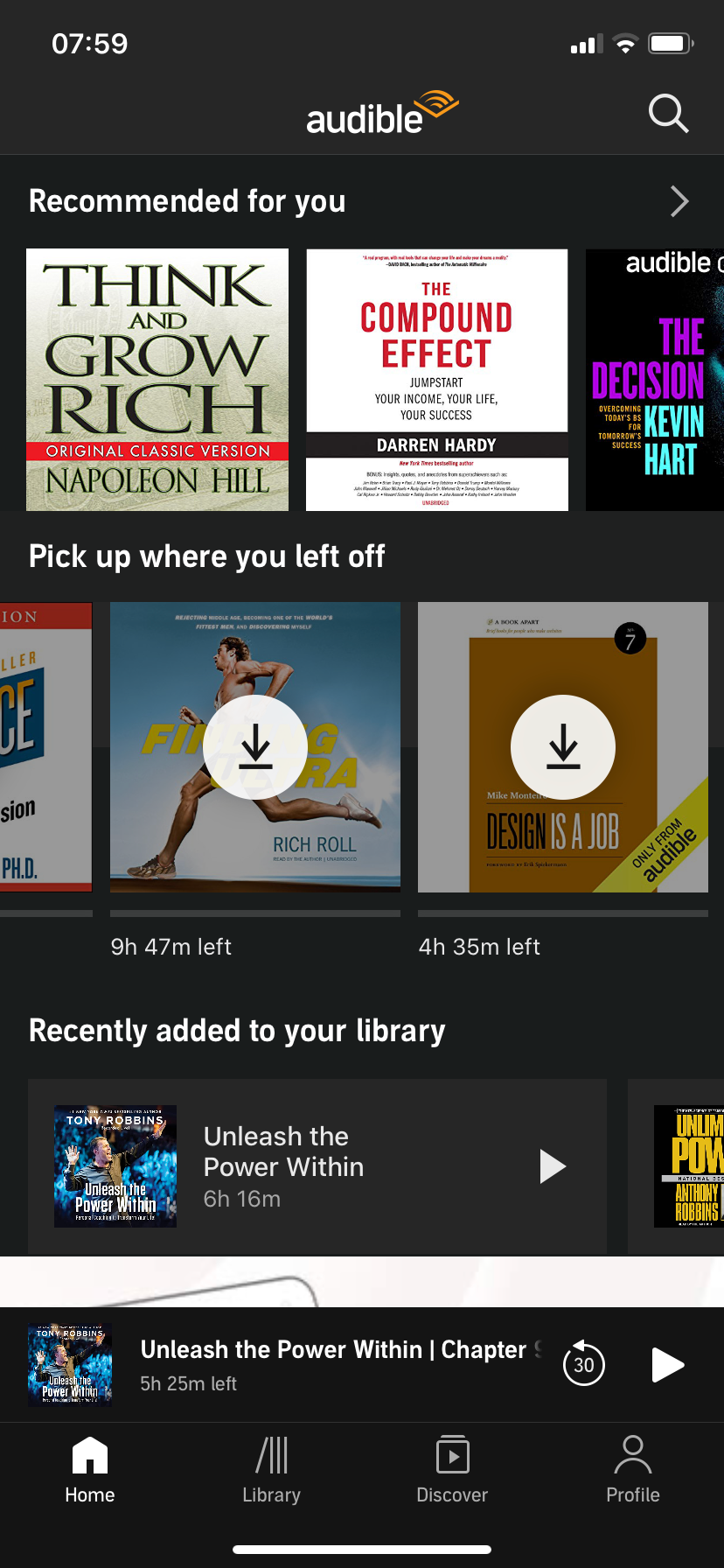Open the Unlimited Power book card
Image resolution: width=724 pixels, height=1568 pixels.
coord(676,1166)
